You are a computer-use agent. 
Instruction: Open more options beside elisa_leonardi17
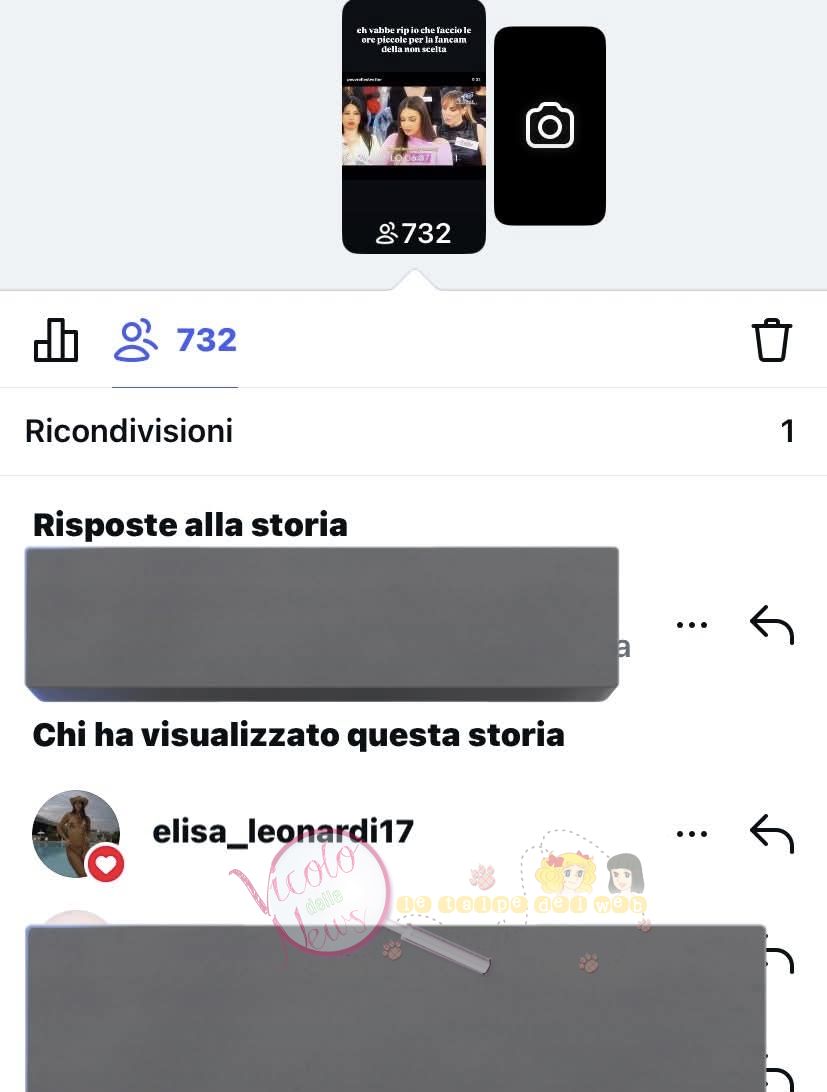691,833
